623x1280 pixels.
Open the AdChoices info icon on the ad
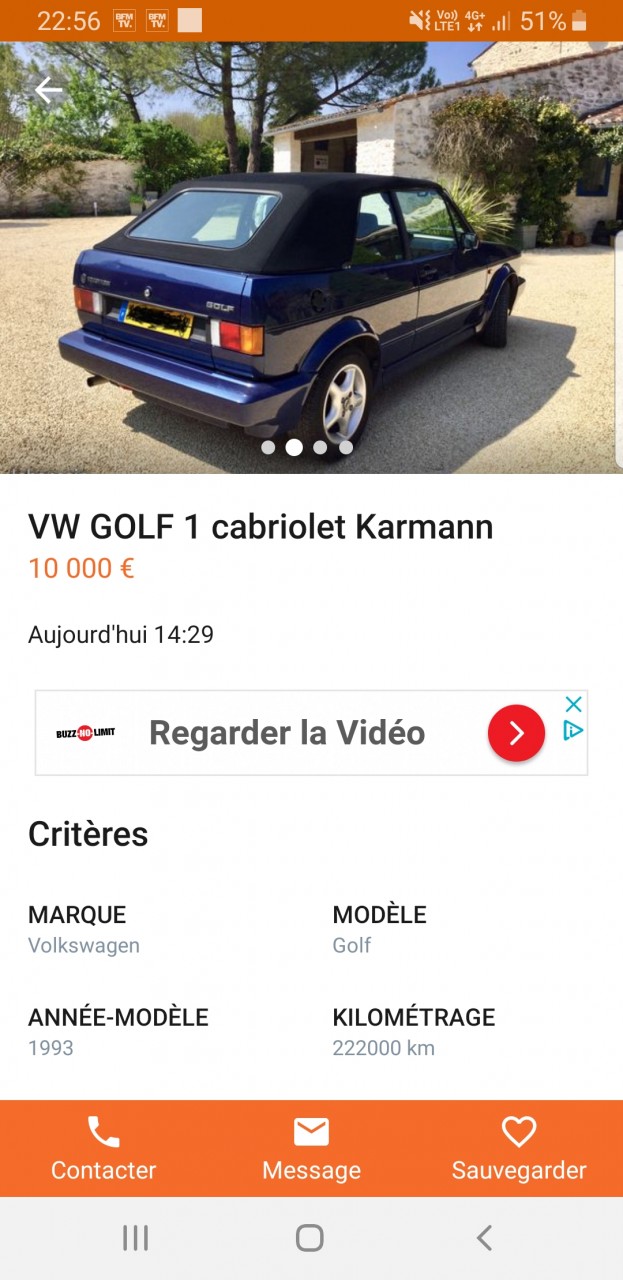(x=573, y=731)
